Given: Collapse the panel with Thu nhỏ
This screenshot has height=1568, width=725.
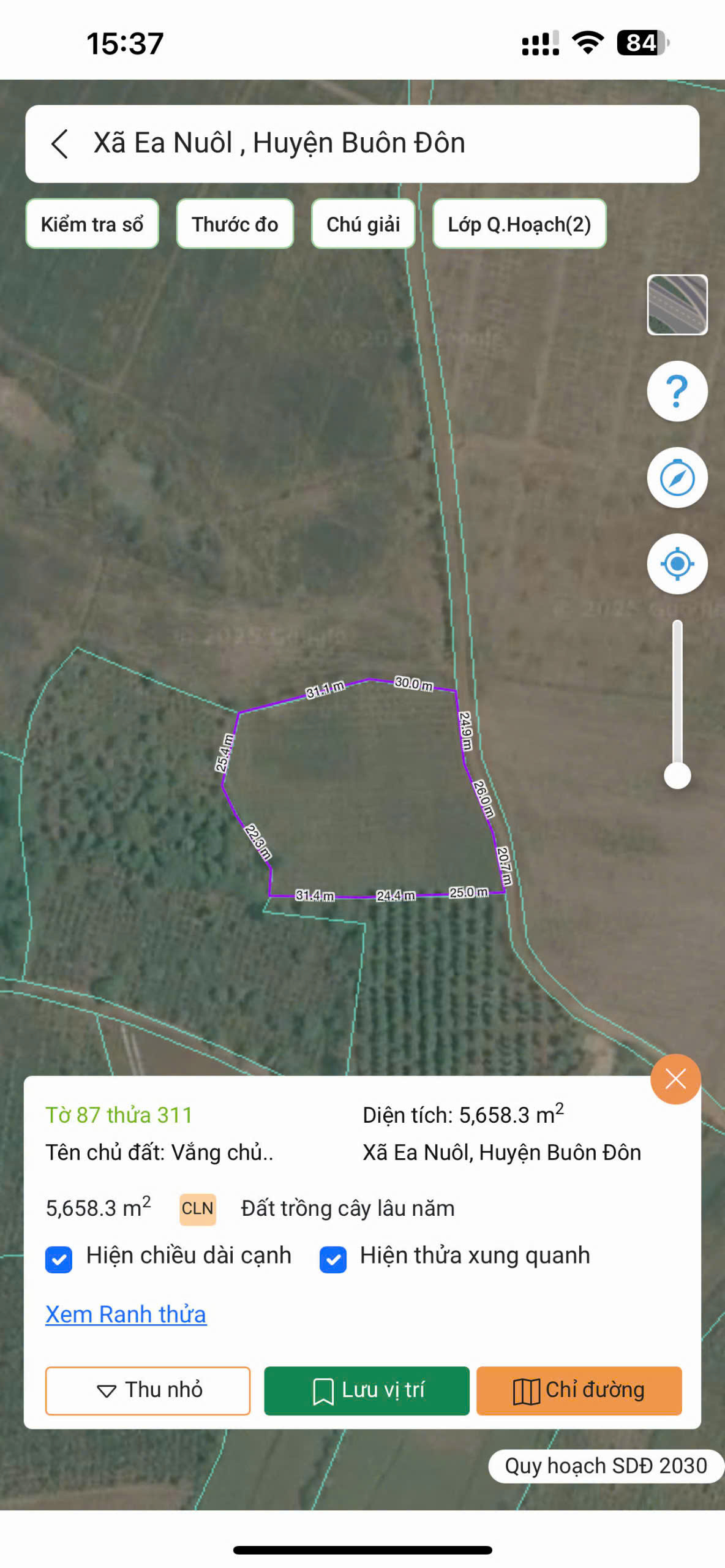Looking at the screenshot, I should click(x=148, y=1390).
